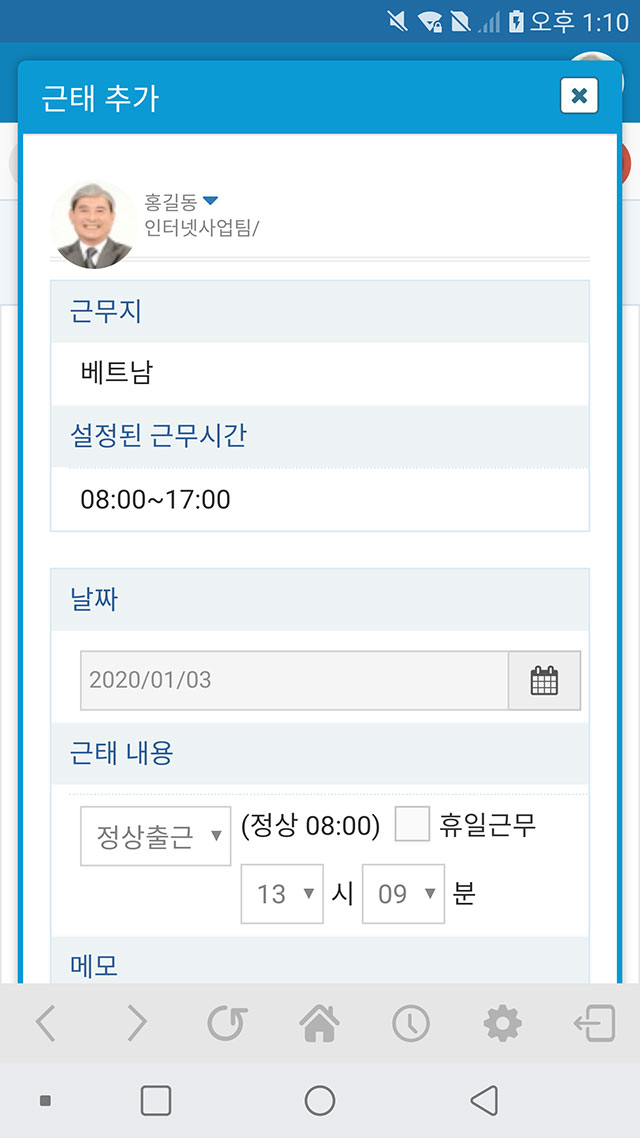
Task: Reload the page with the refresh icon
Action: point(228,1024)
